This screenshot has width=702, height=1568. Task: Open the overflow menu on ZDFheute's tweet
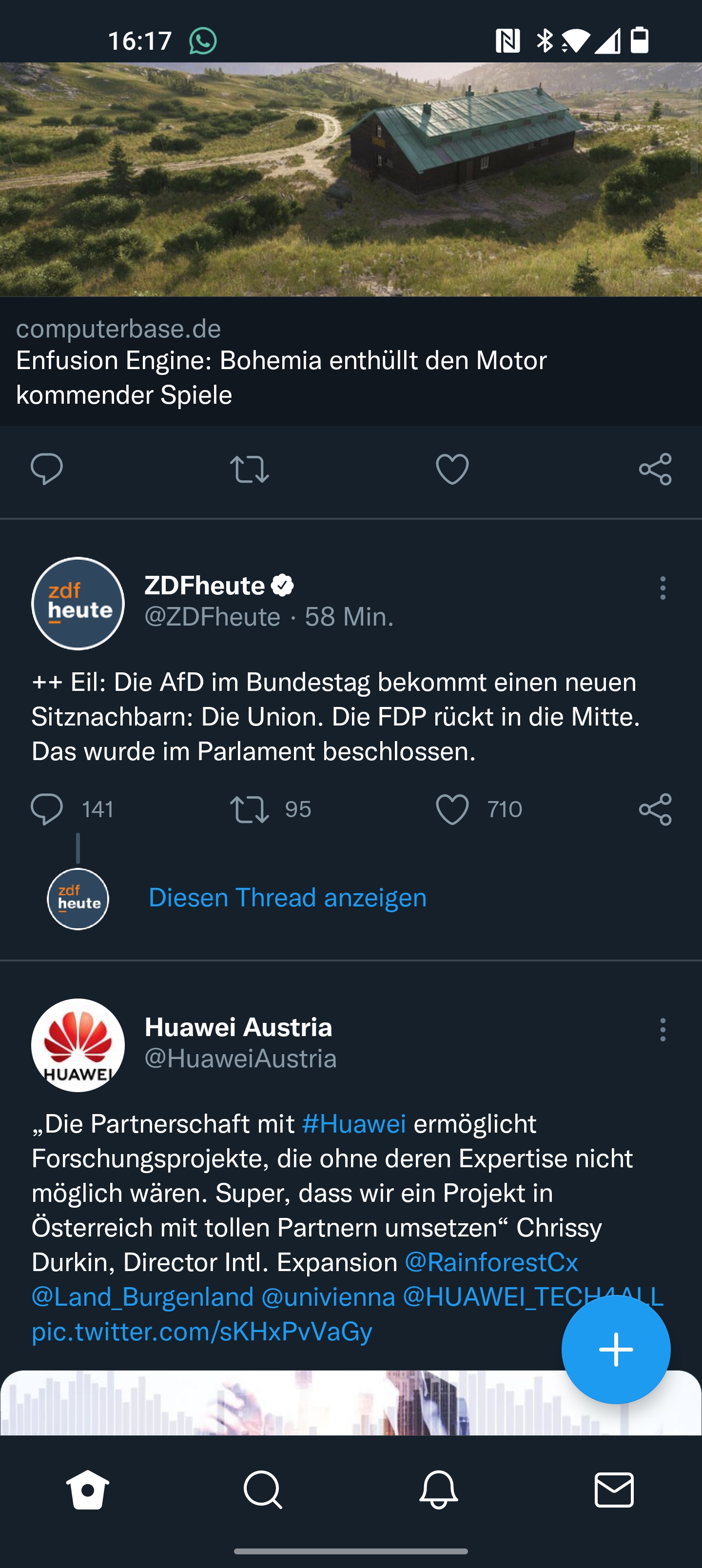pyautogui.click(x=663, y=588)
